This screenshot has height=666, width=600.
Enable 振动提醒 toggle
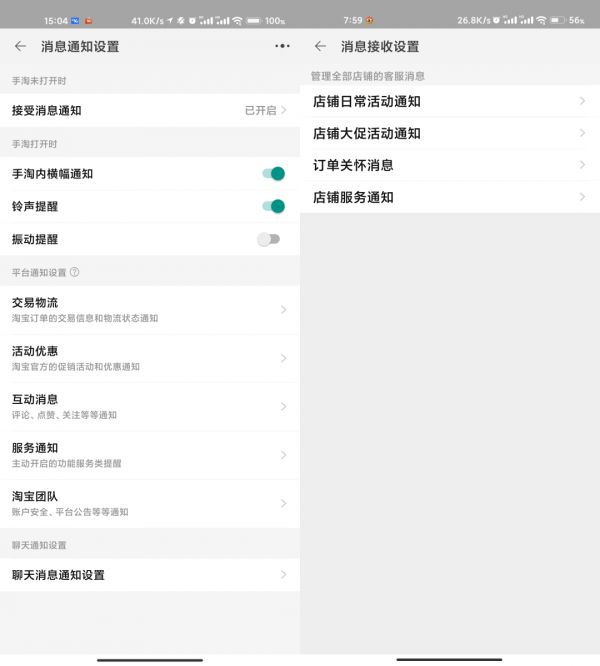coord(268,239)
